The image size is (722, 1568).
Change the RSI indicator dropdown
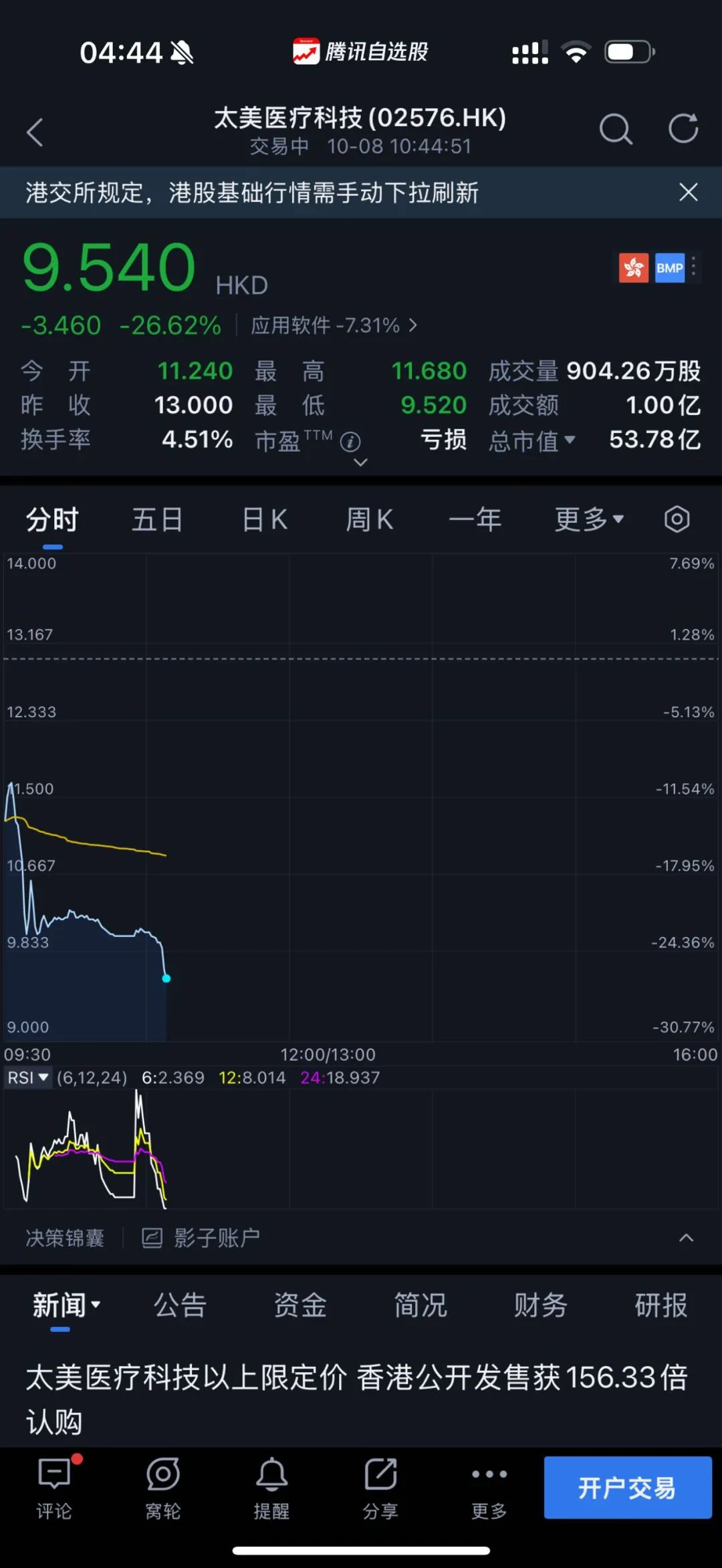click(28, 1077)
